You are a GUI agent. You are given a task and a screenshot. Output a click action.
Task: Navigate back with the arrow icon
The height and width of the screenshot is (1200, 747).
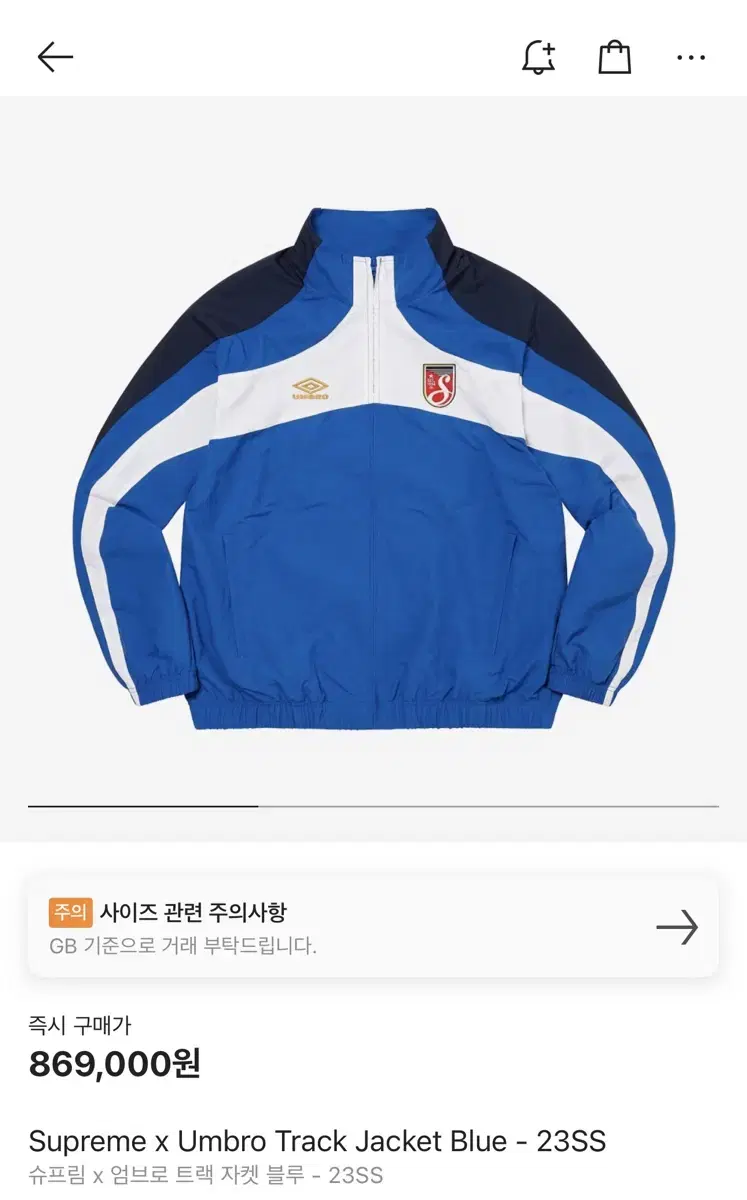click(55, 57)
